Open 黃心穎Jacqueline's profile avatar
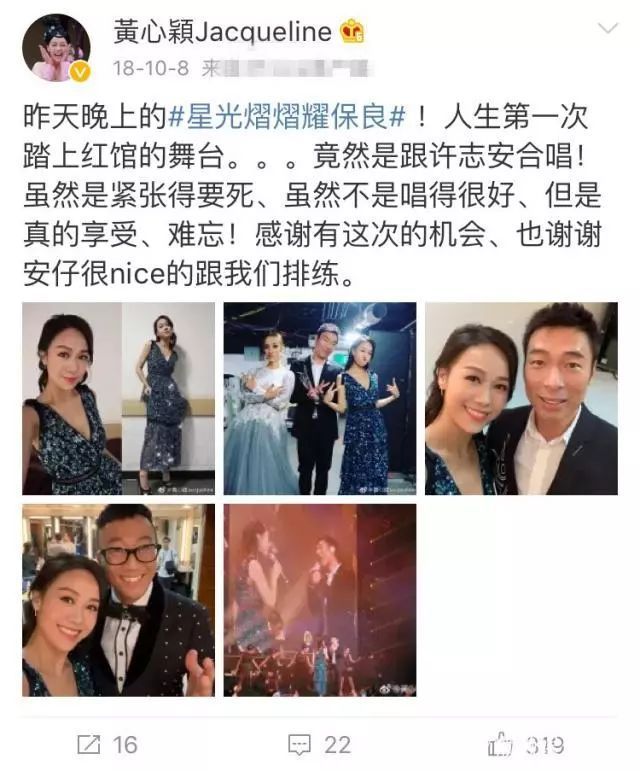 pos(55,48)
